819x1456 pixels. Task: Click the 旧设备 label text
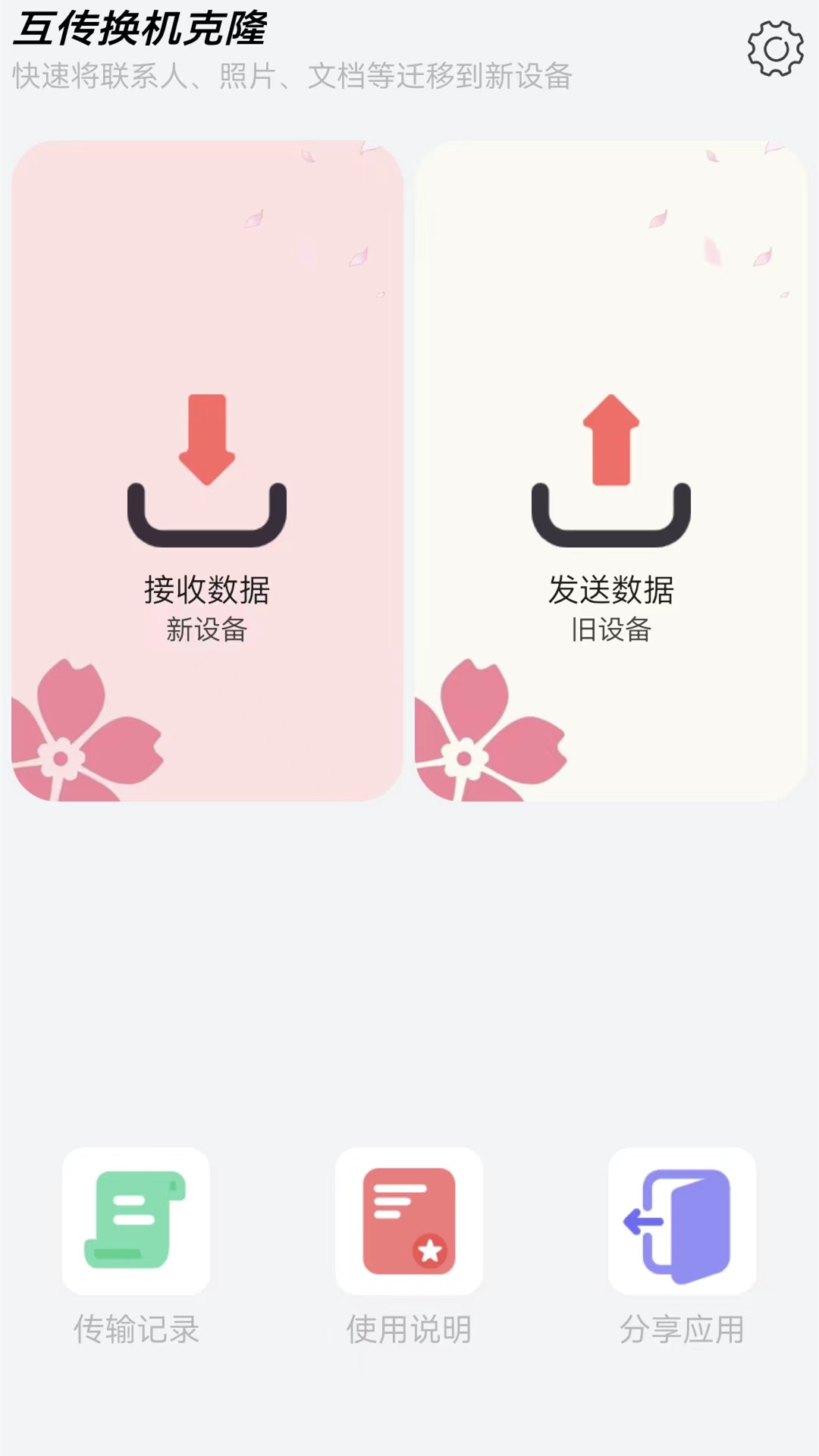pyautogui.click(x=613, y=628)
